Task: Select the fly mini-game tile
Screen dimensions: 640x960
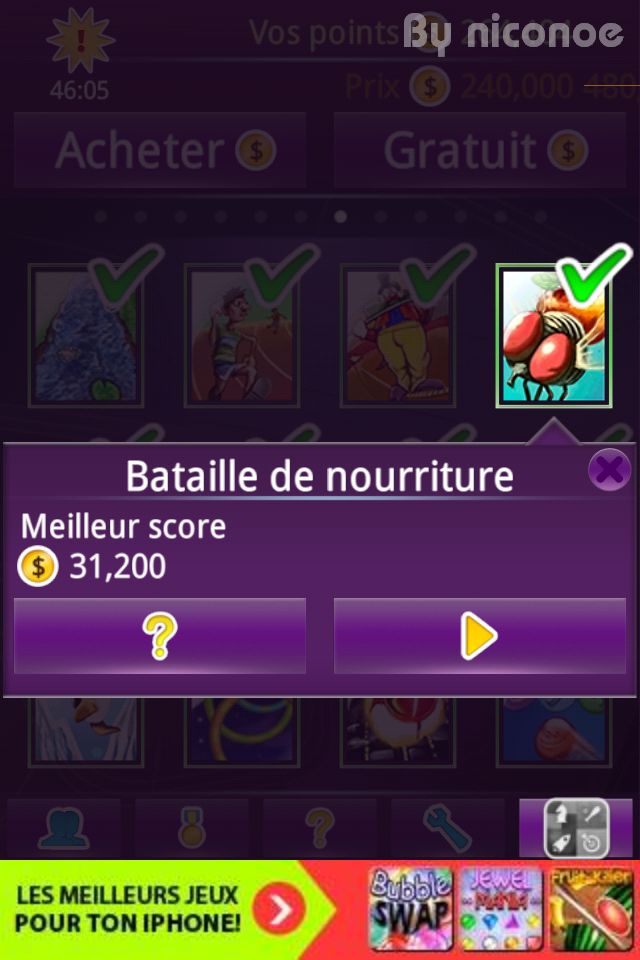Action: (x=553, y=337)
